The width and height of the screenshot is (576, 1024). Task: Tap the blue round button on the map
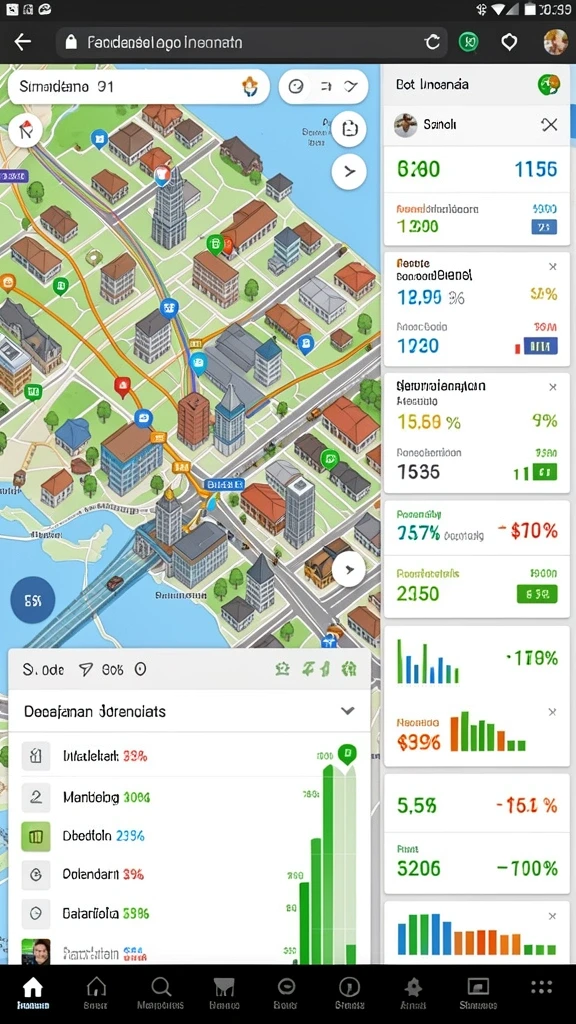coord(33,600)
